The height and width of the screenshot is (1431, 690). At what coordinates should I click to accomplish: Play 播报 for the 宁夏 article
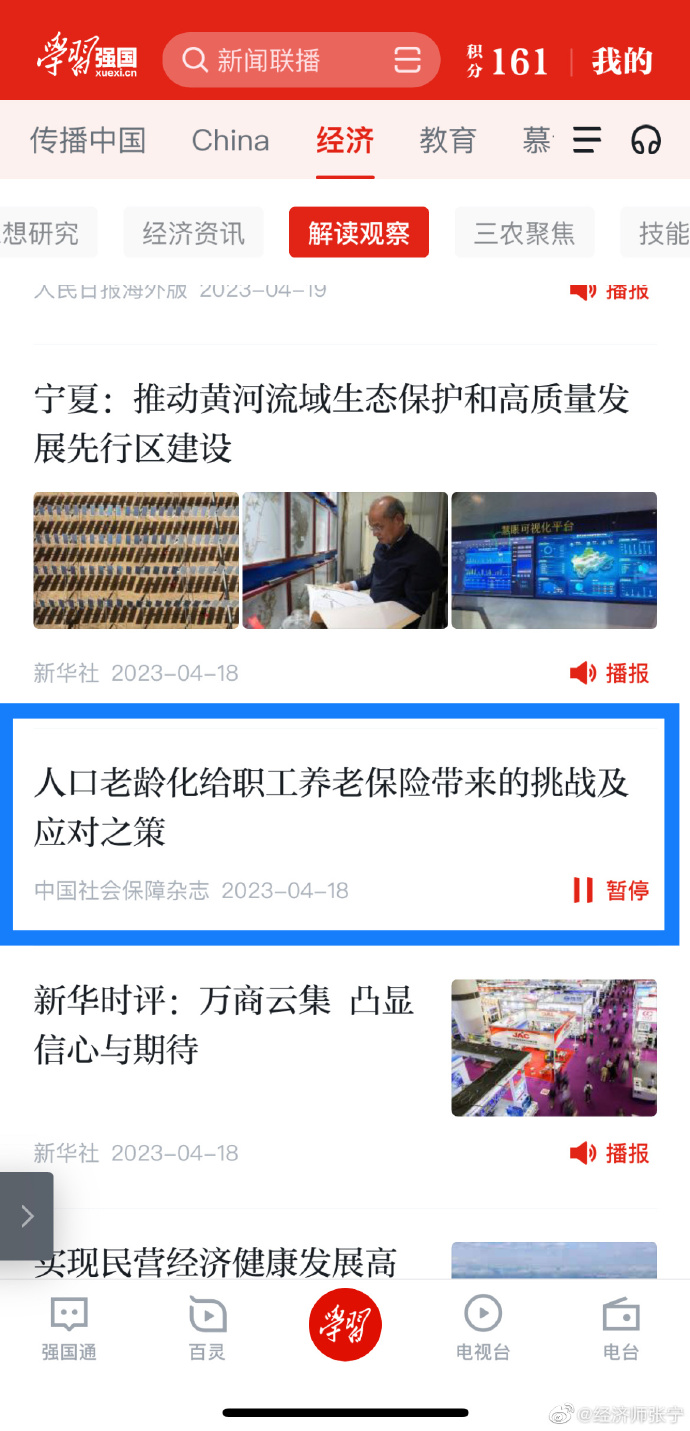click(x=610, y=674)
